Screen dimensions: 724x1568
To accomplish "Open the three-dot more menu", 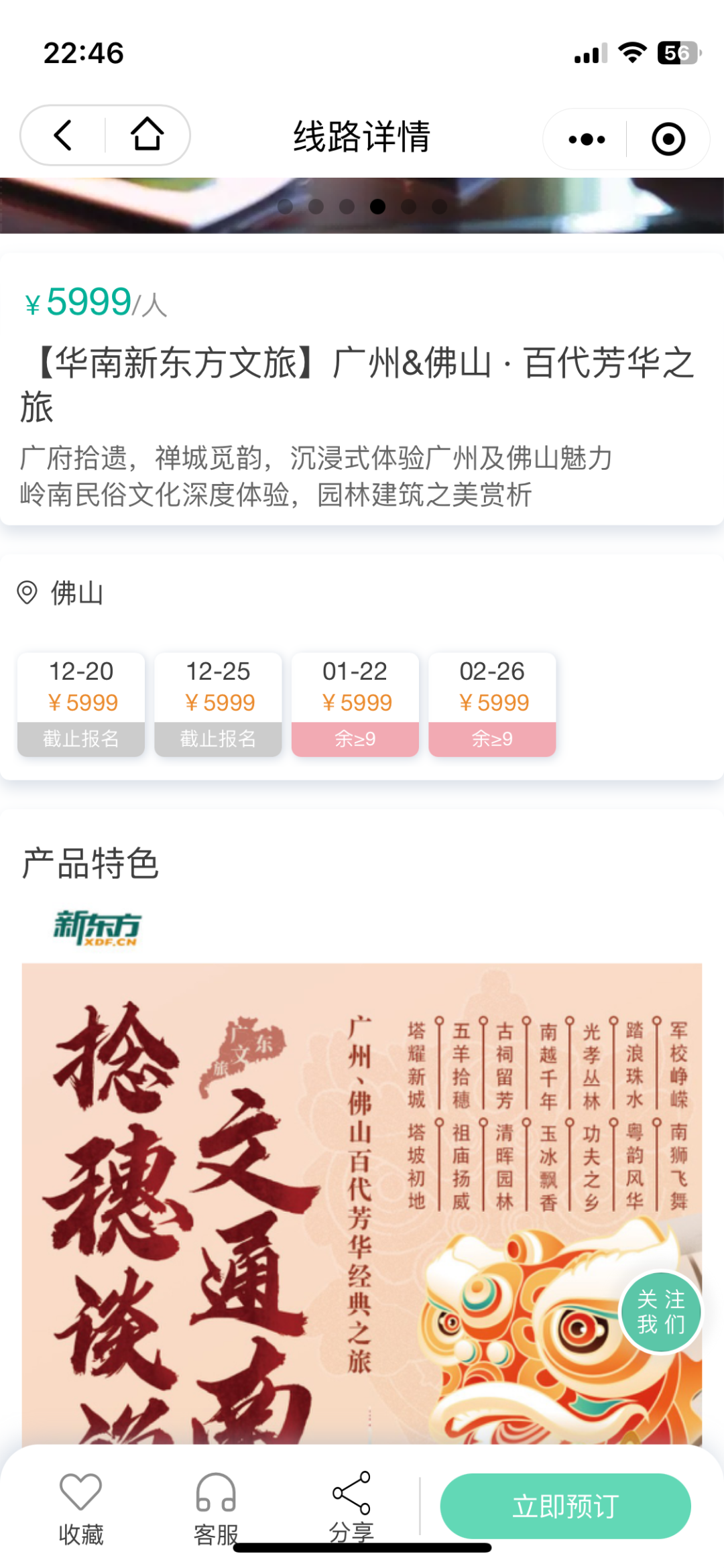I will coord(586,139).
